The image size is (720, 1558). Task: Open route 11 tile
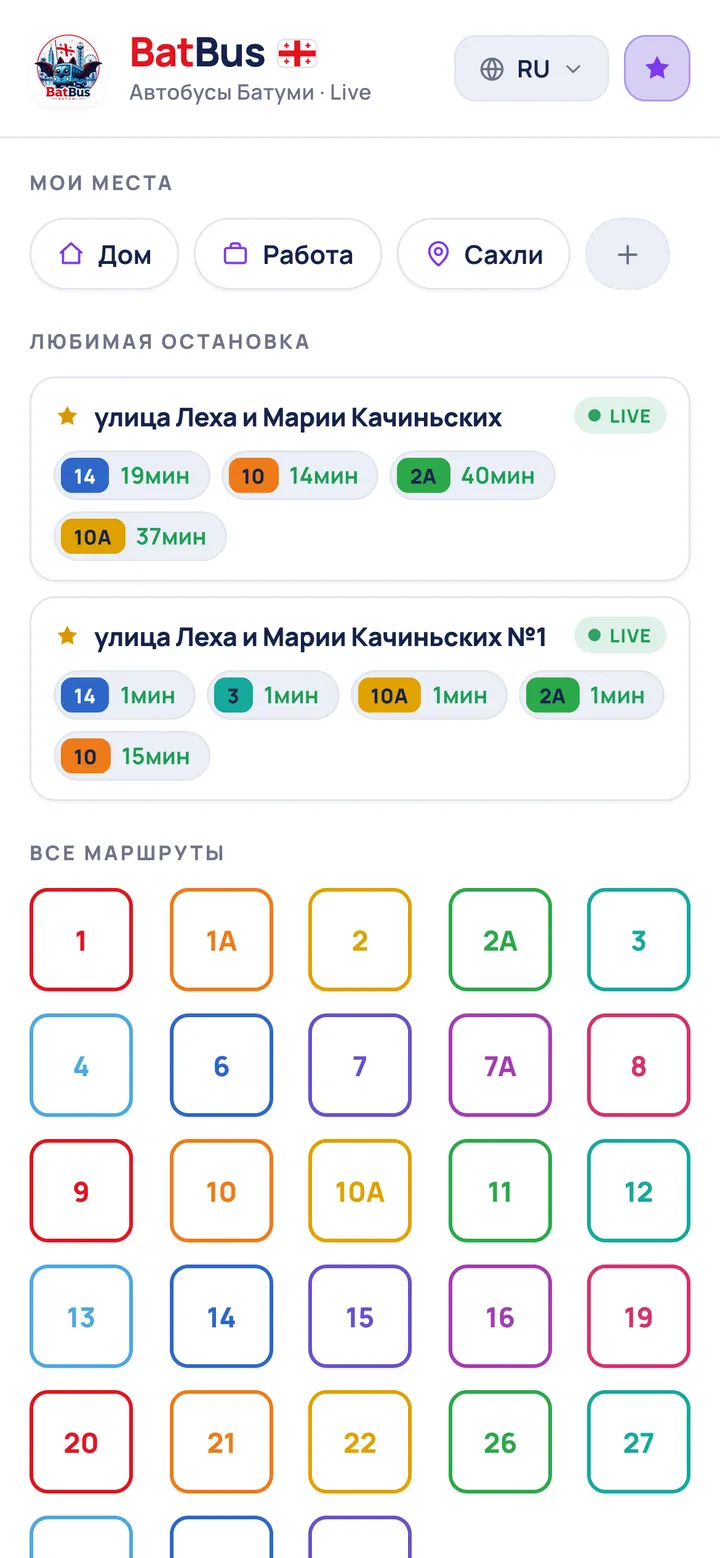click(x=500, y=1192)
